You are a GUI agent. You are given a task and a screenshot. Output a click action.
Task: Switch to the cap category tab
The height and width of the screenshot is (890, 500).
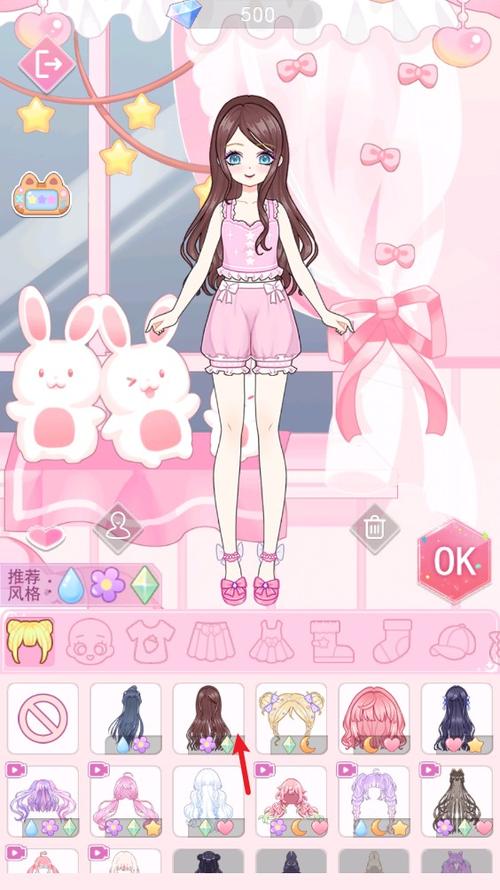[452, 641]
